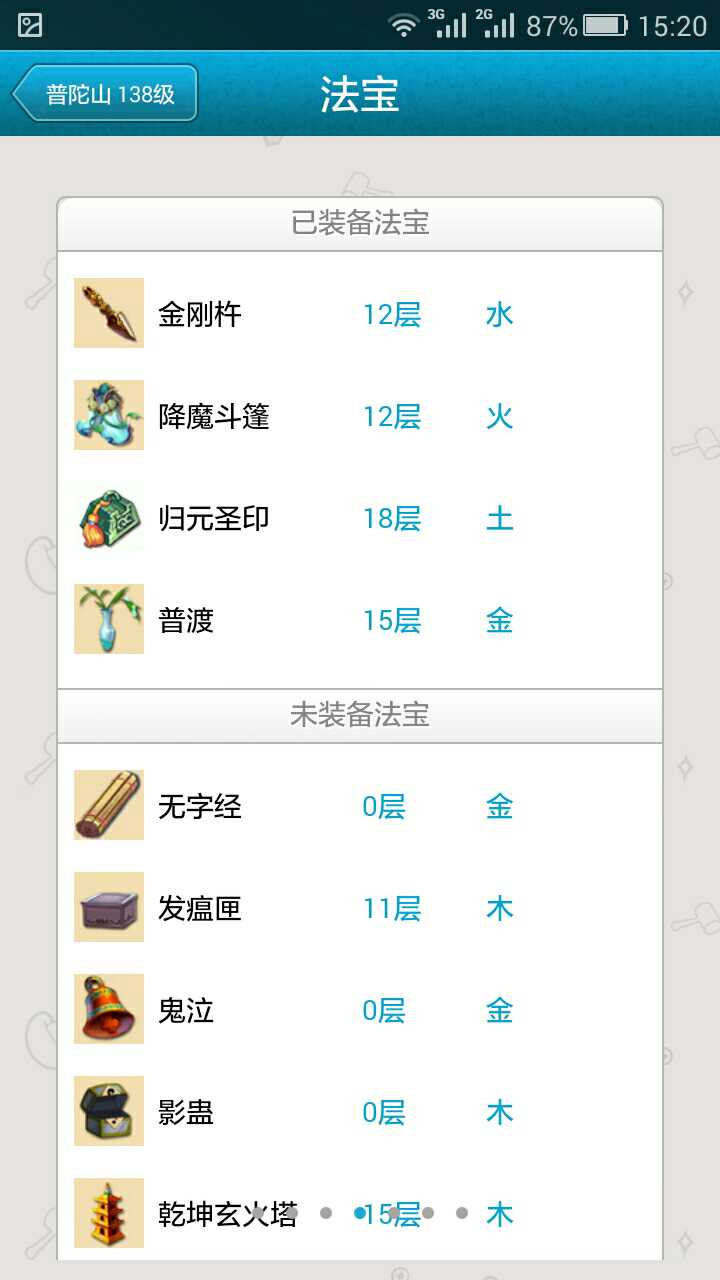Open the 金刚杵 treasure row
This screenshot has width=720, height=1280.
pos(360,314)
